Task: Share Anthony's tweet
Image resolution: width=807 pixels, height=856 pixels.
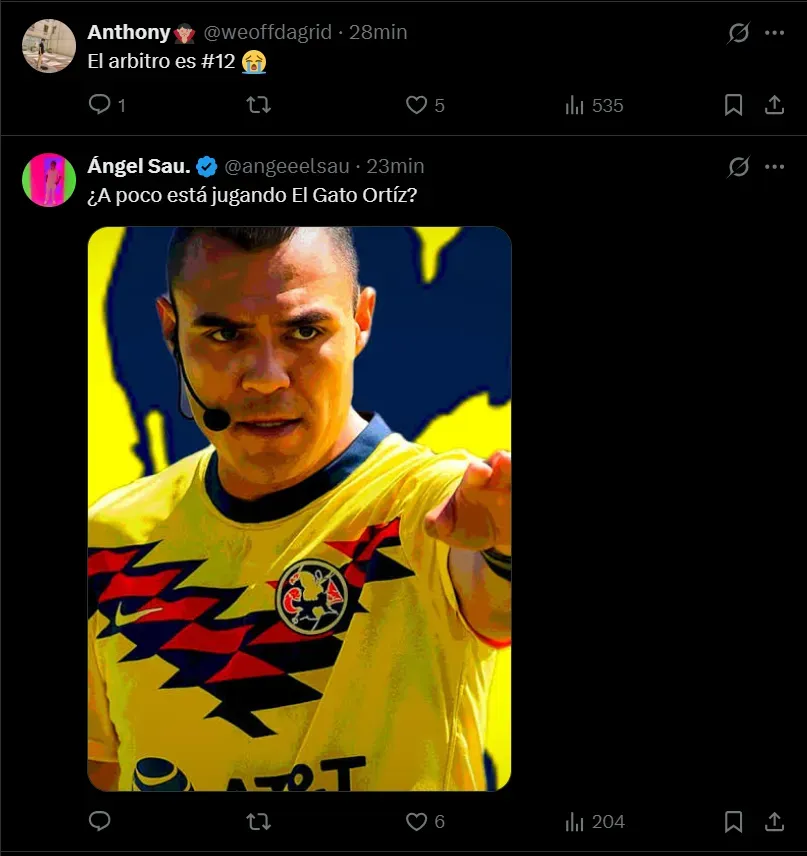Action: tap(774, 105)
